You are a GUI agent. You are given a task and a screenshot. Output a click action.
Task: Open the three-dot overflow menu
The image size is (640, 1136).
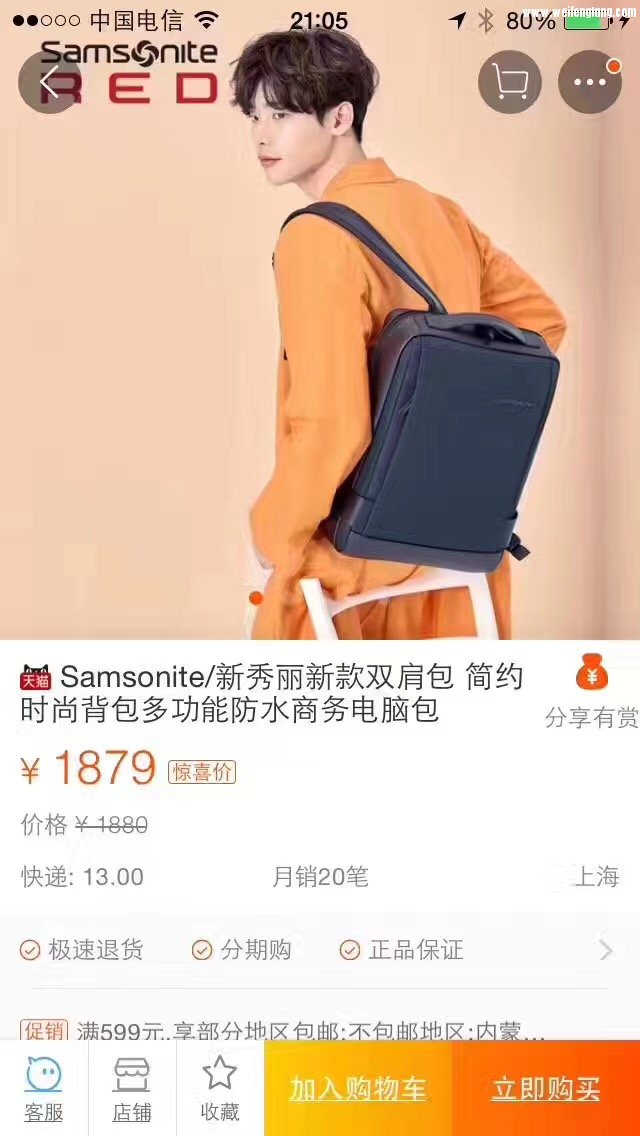tap(590, 82)
